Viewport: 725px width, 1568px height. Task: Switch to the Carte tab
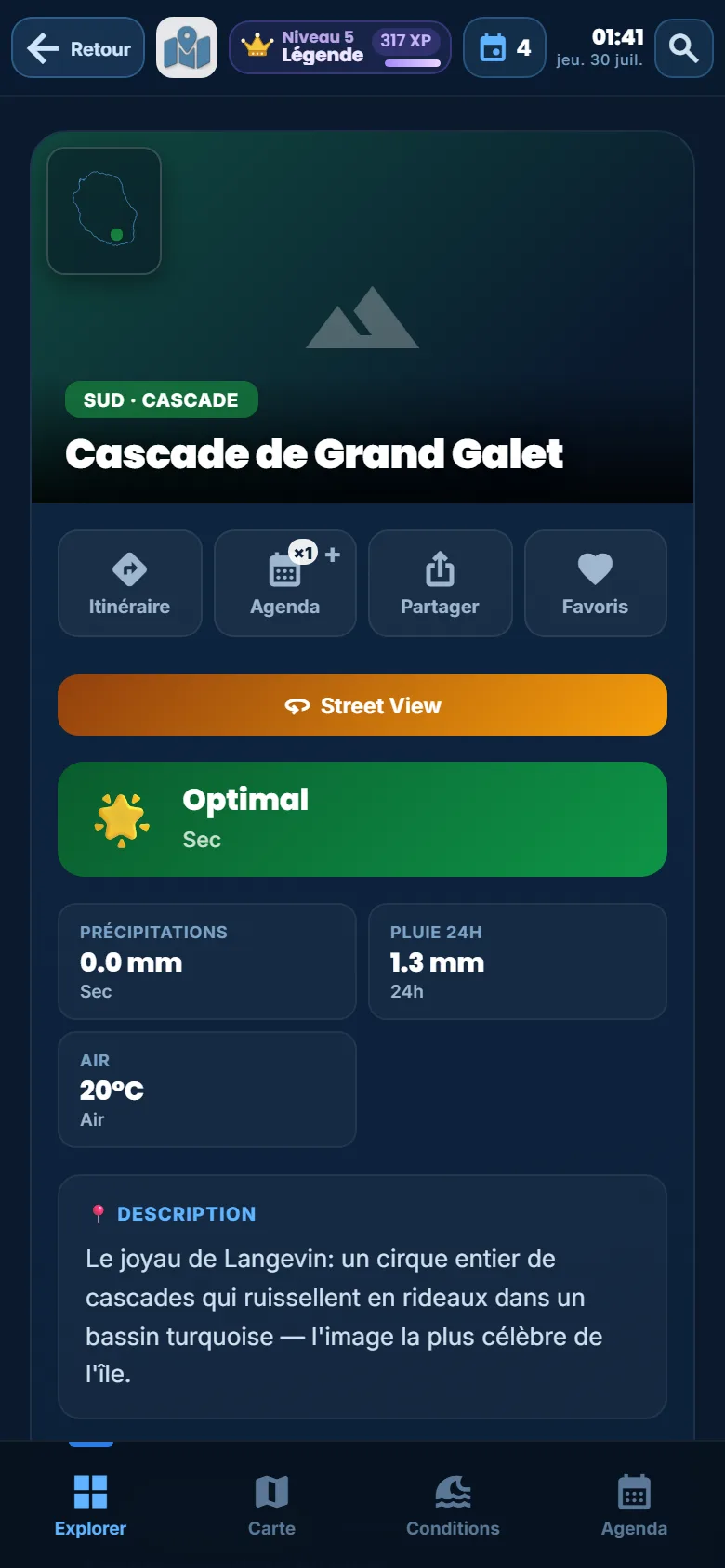tap(271, 1505)
